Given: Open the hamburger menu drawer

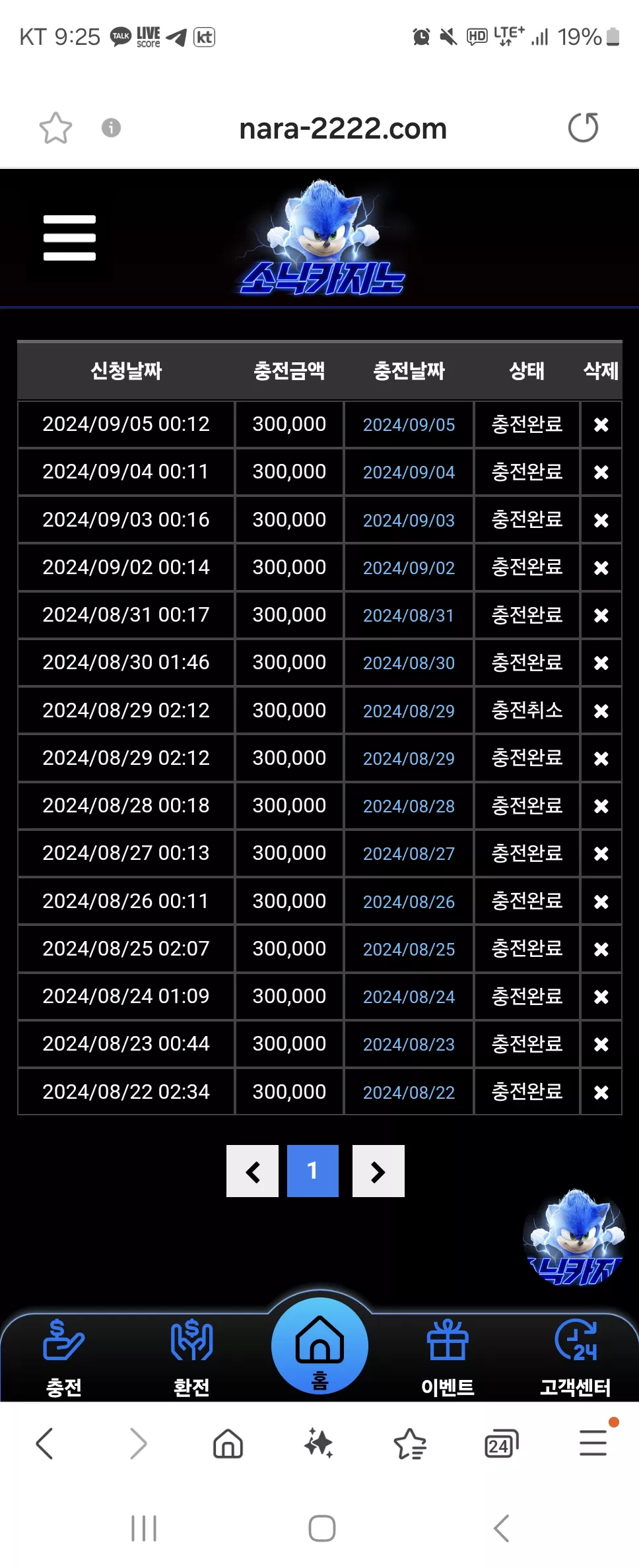Looking at the screenshot, I should click(x=69, y=238).
